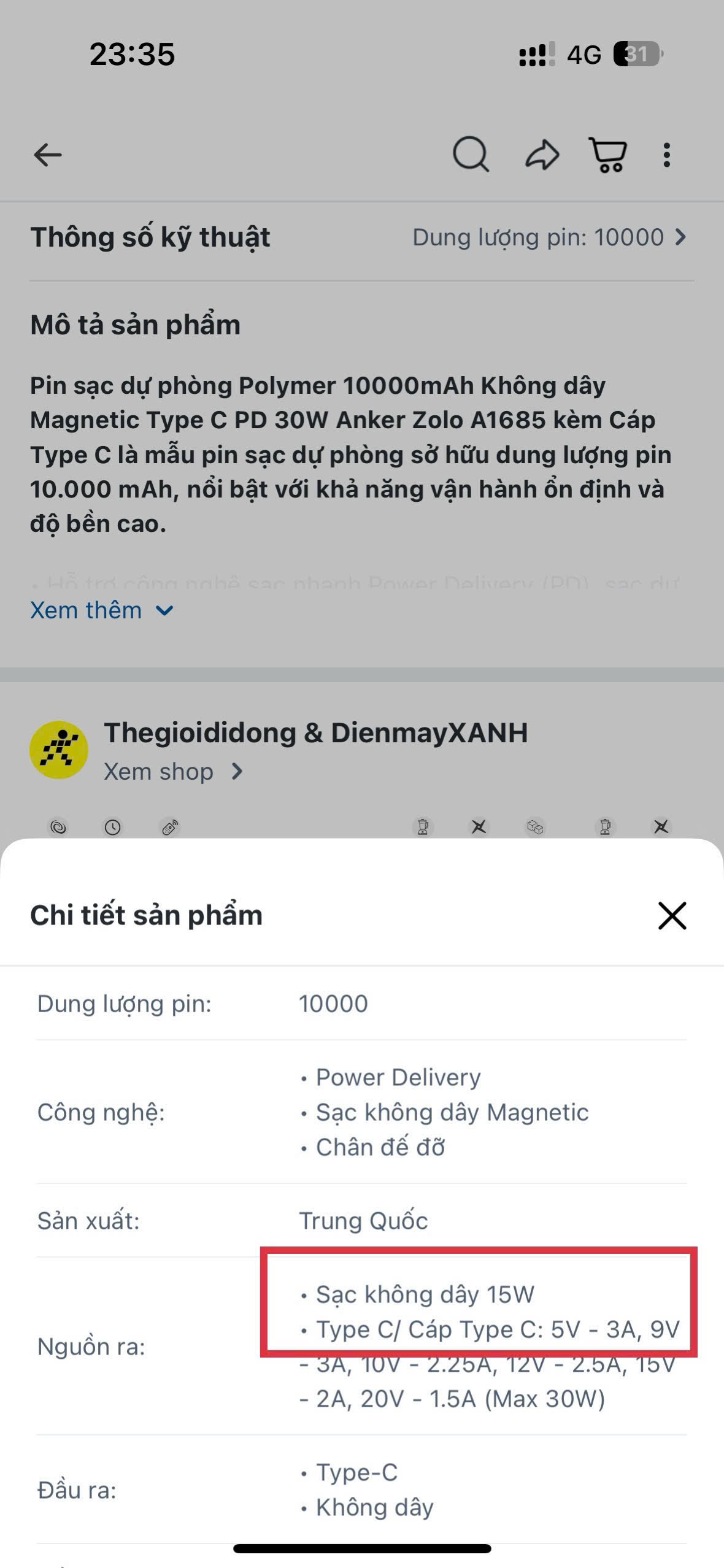Open the three-dot overflow menu
Image resolution: width=724 pixels, height=1568 pixels.
[x=667, y=155]
